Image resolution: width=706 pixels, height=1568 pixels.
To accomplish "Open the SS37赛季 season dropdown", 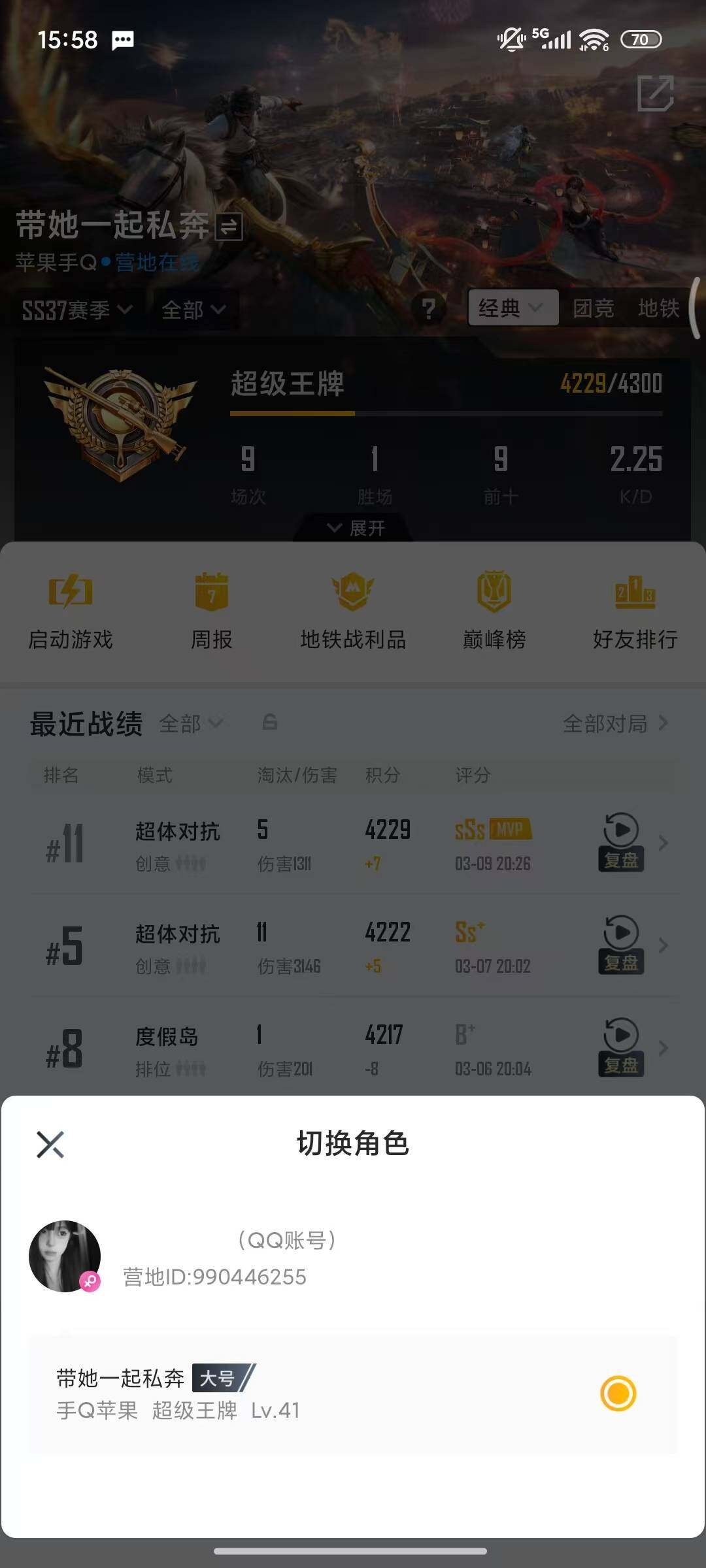I will point(74,310).
